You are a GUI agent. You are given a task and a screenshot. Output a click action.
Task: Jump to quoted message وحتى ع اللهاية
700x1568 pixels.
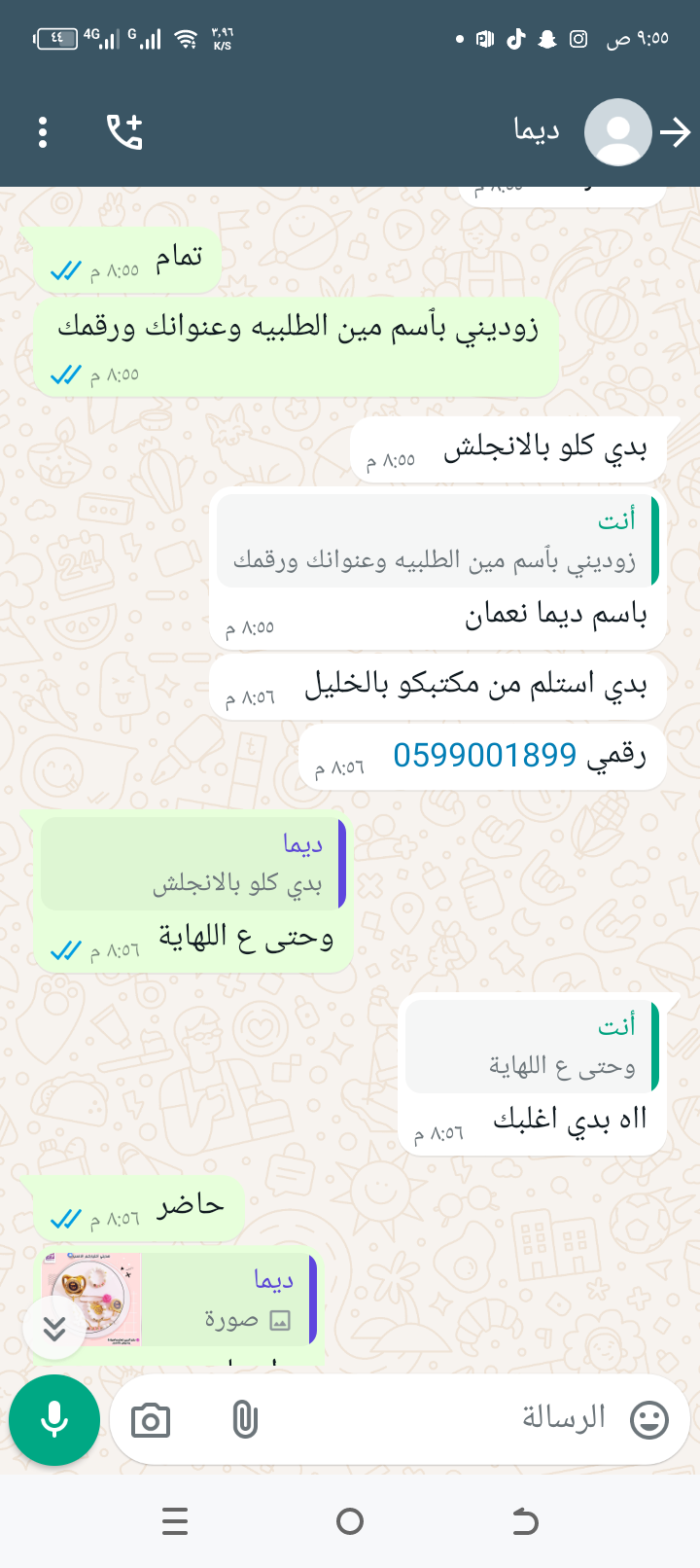[x=530, y=1047]
